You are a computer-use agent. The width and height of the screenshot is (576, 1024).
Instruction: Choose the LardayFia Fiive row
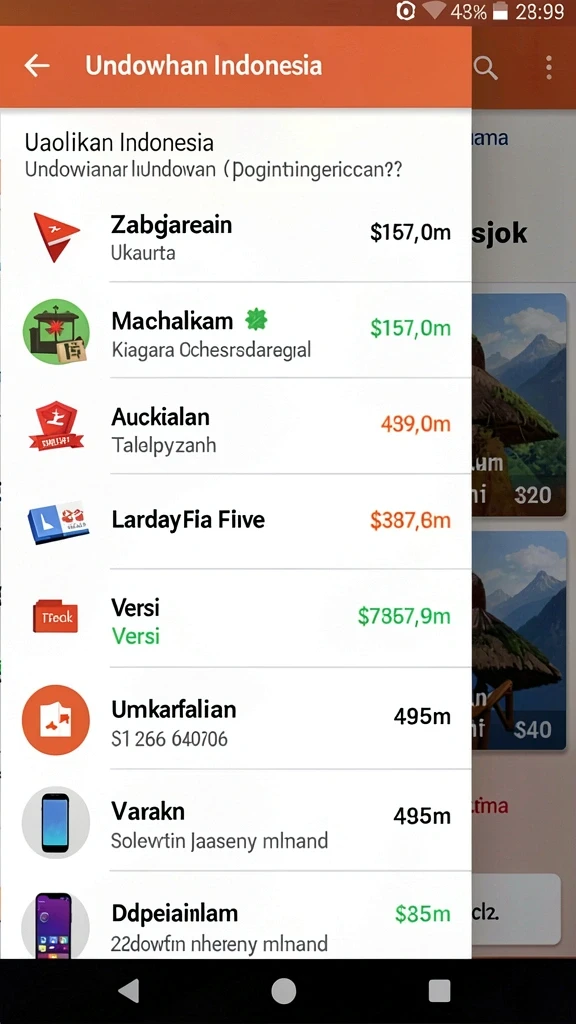[236, 521]
